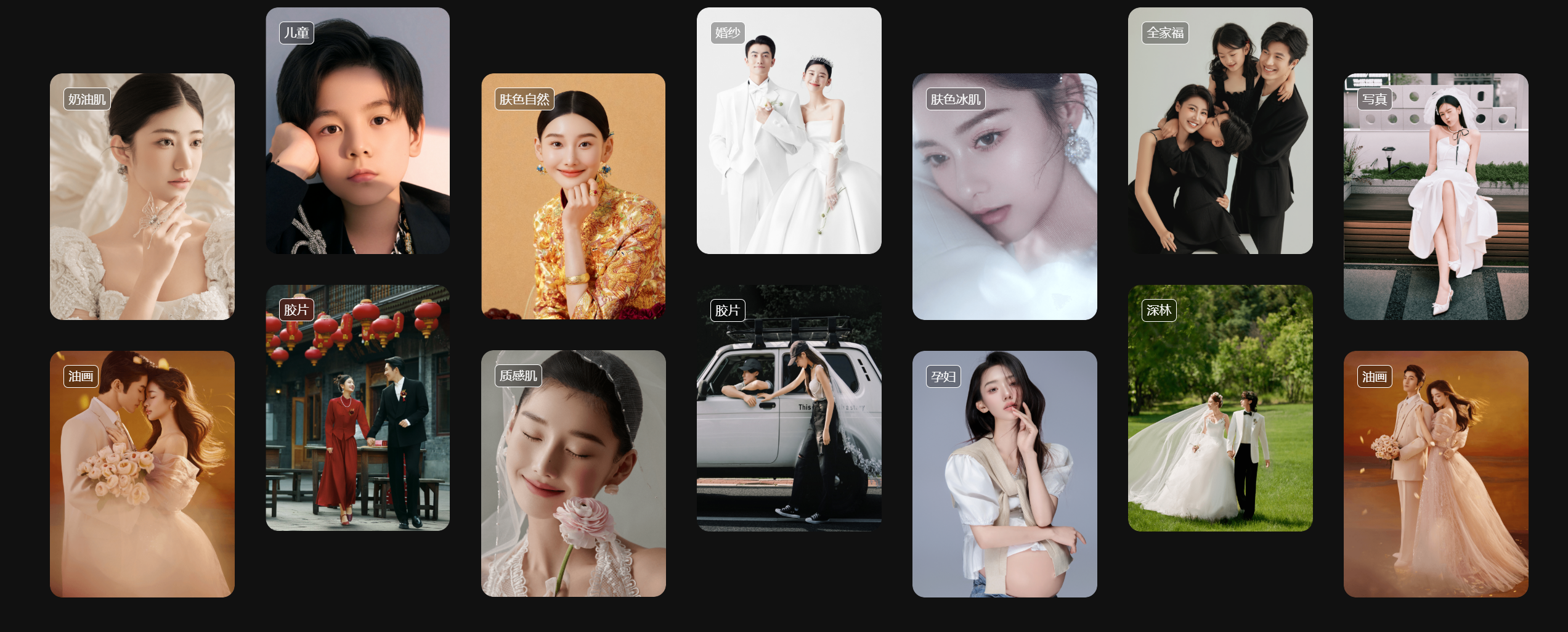View the 质感肌 style card
This screenshot has height=632, width=1568.
(x=573, y=474)
